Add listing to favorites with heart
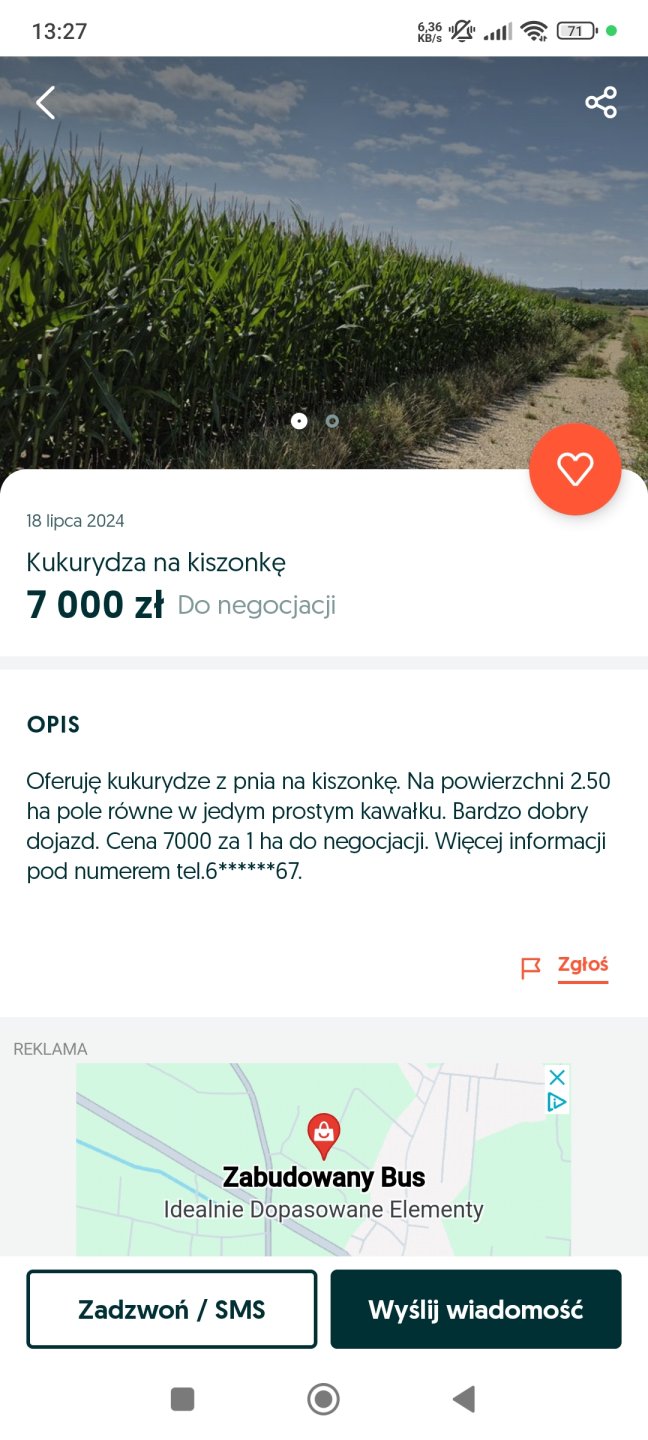 coord(575,469)
